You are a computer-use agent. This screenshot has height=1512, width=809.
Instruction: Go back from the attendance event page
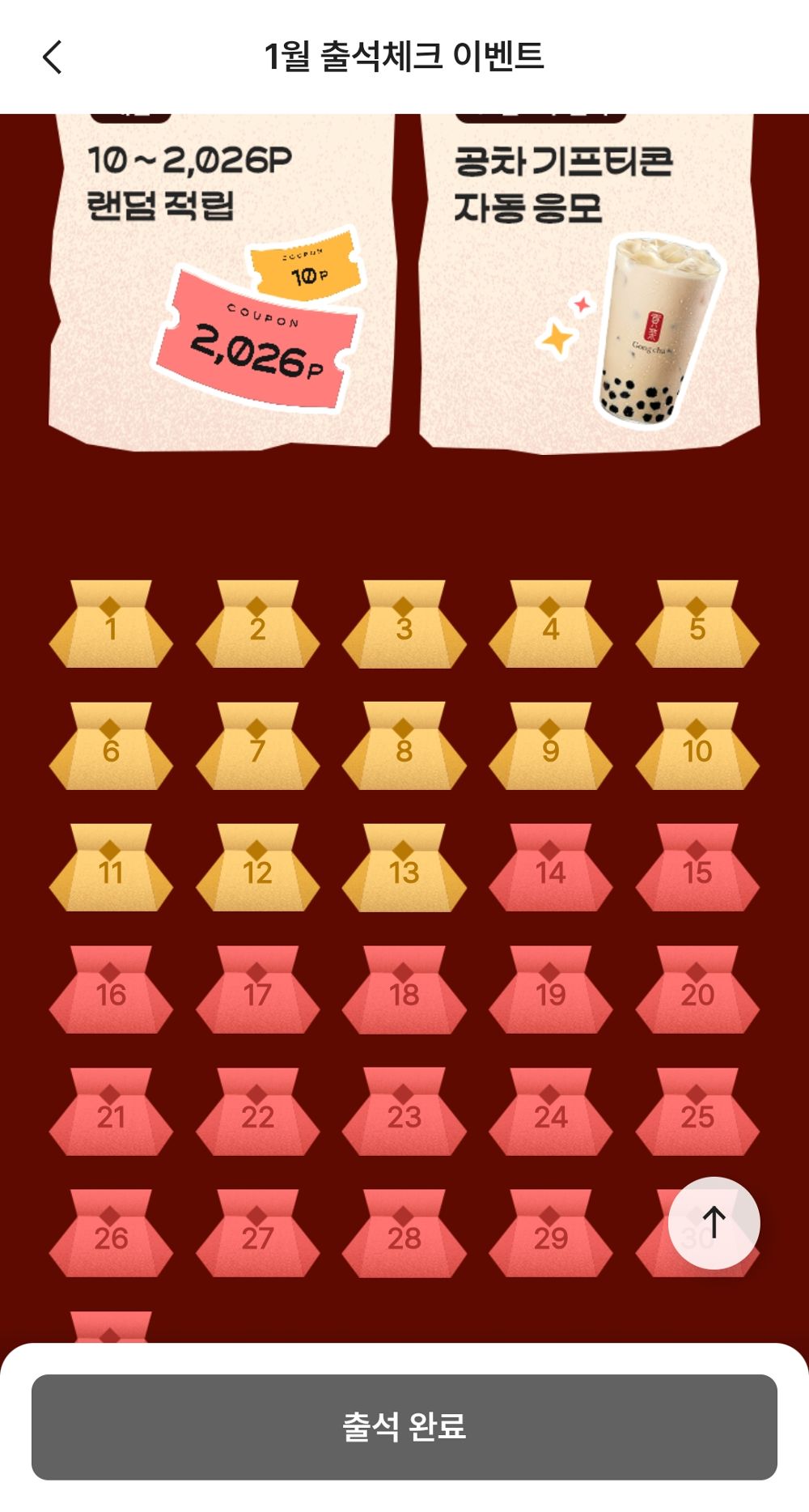pyautogui.click(x=53, y=57)
